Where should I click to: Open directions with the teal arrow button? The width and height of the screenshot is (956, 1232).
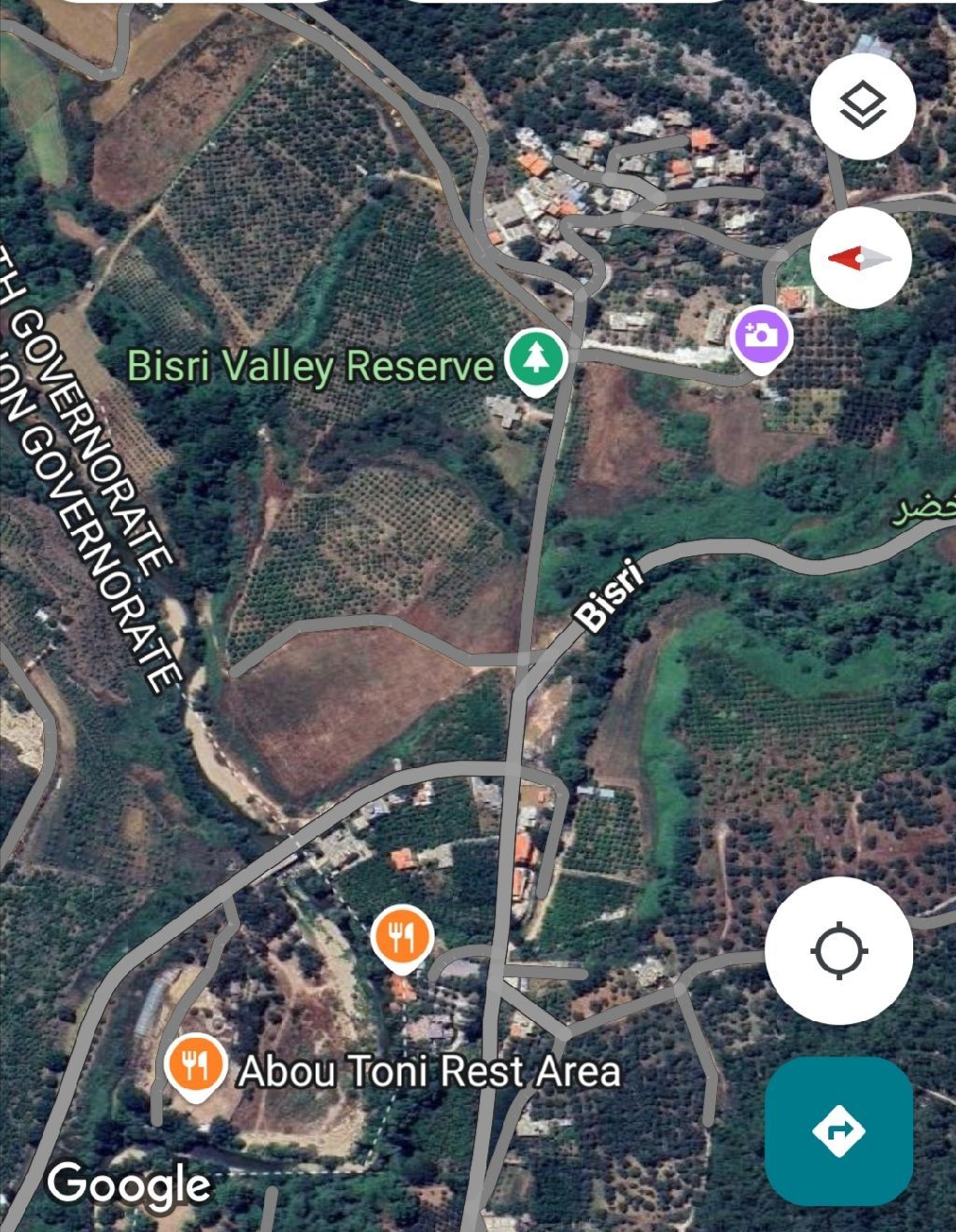(837, 1130)
